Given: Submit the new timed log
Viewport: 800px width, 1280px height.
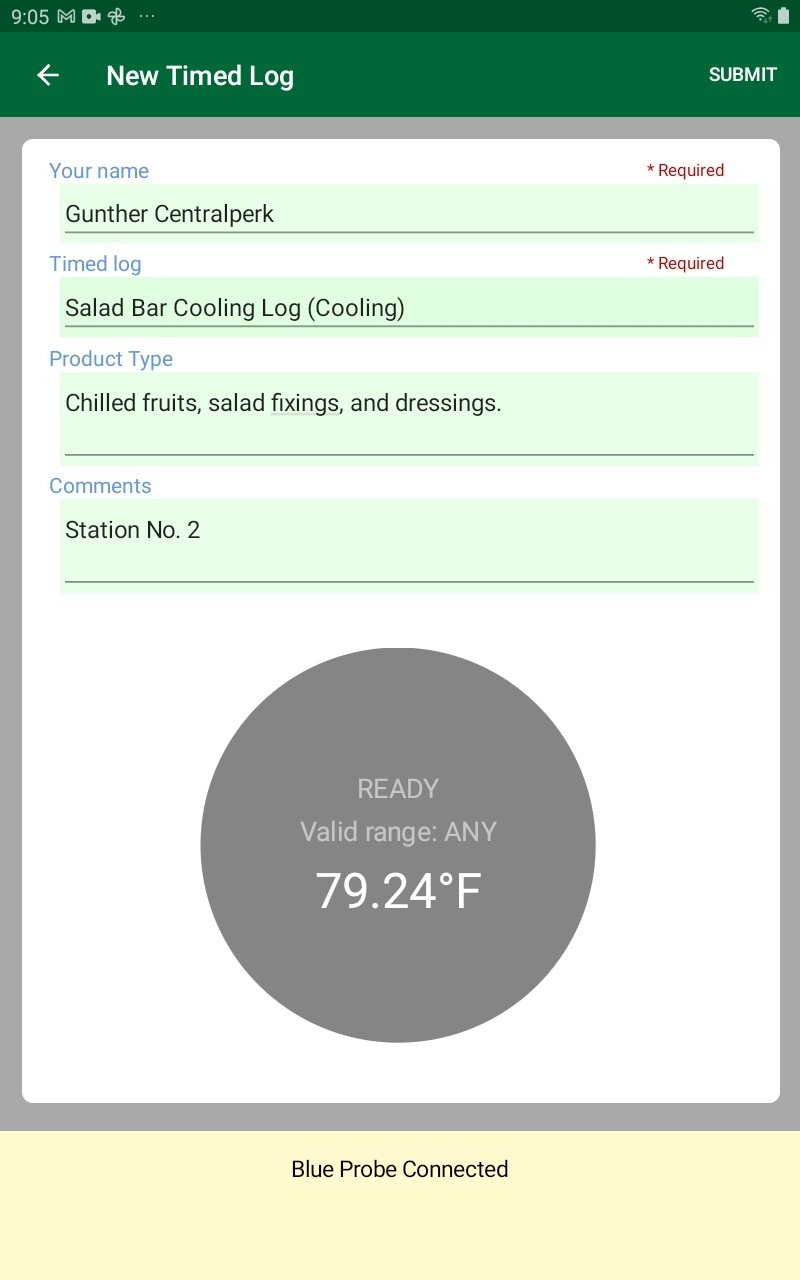Looking at the screenshot, I should point(742,75).
